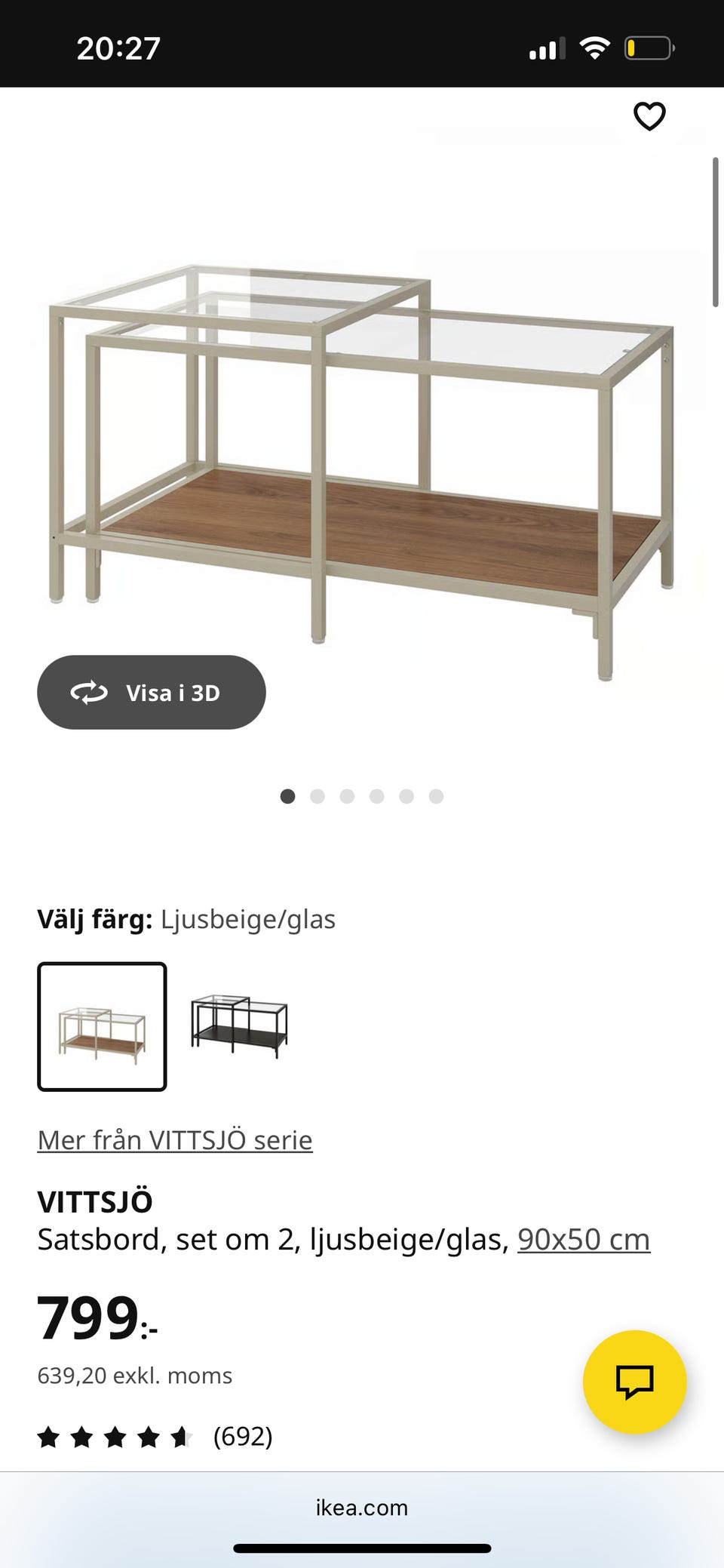Viewport: 724px width, 1568px height.
Task: Open the 90x50 cm size link
Action: (x=584, y=1238)
